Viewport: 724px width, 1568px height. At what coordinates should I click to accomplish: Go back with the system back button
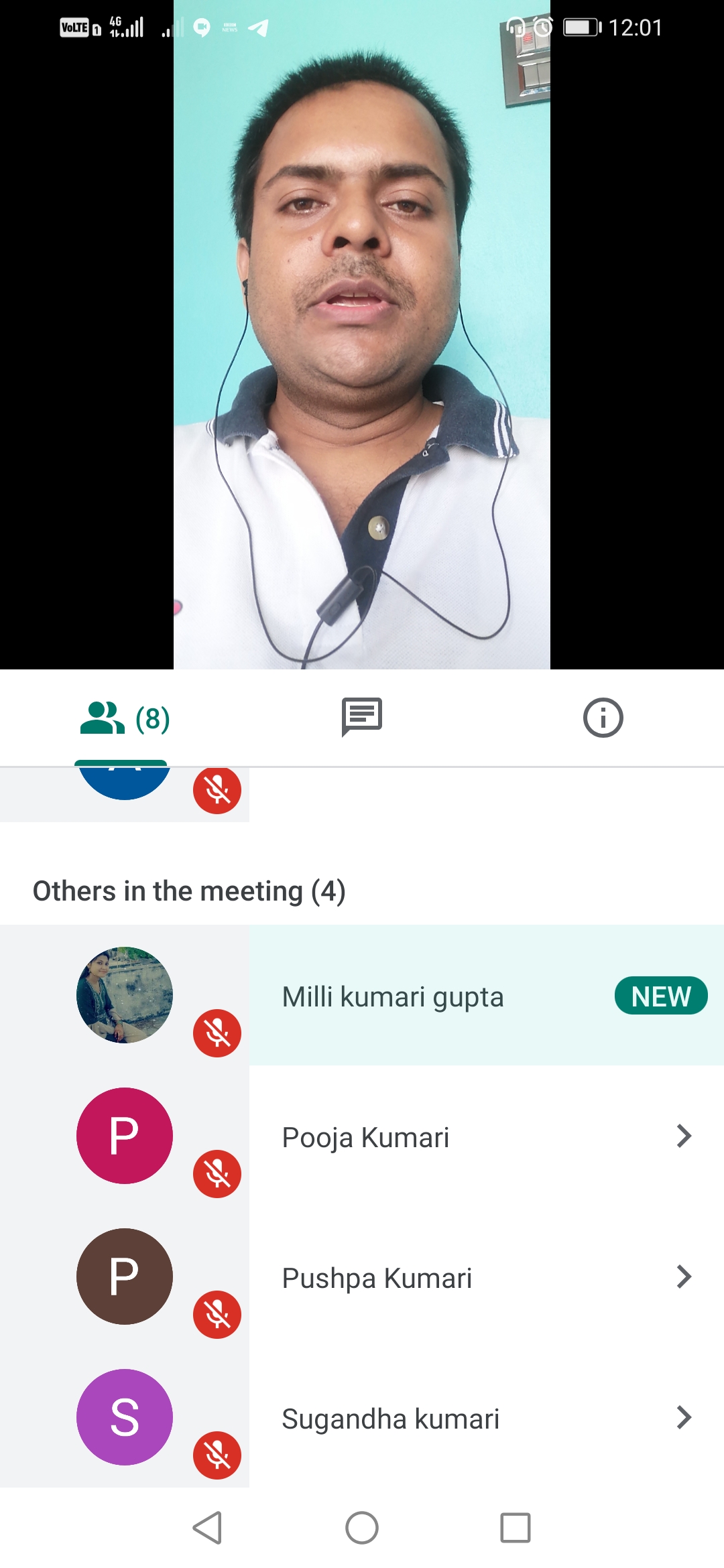(207, 1528)
